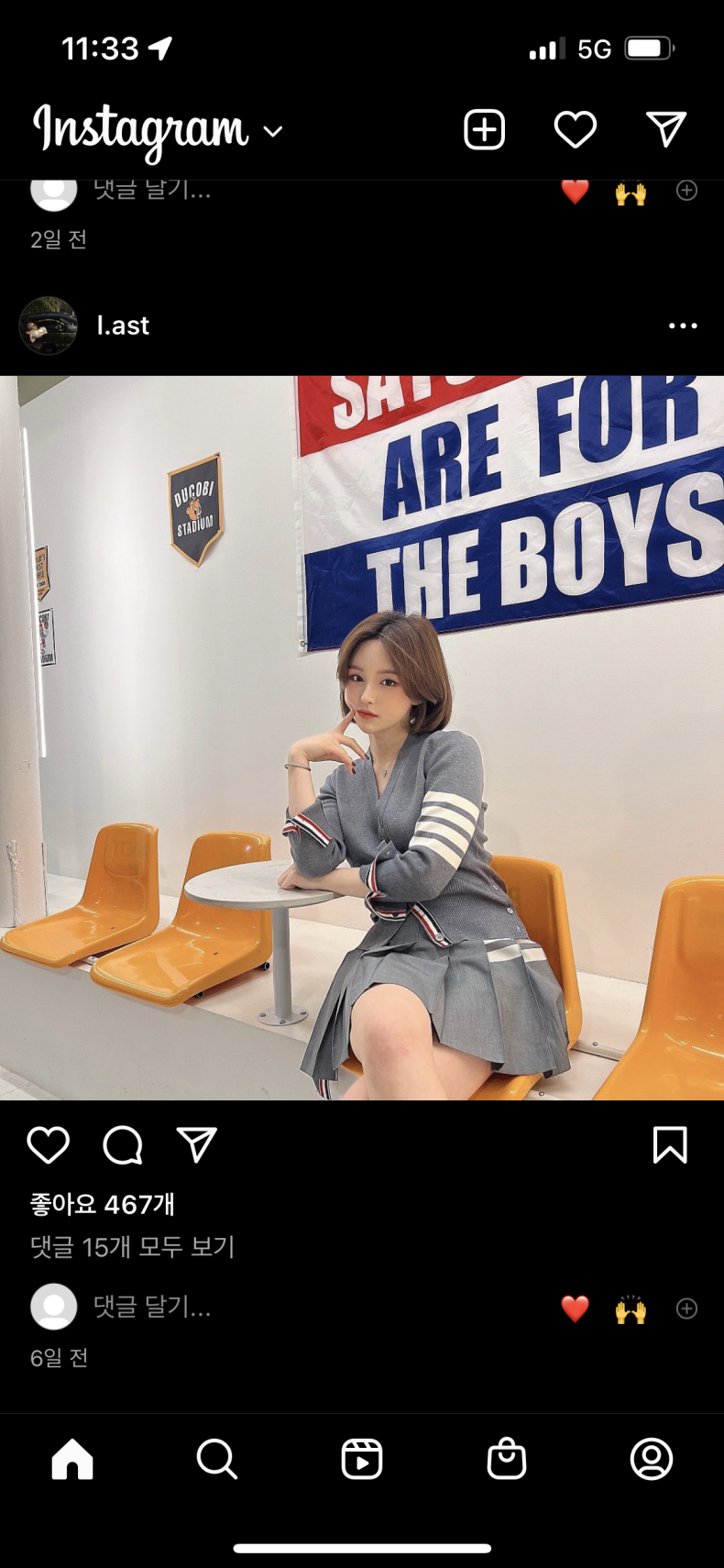
Task: Open the Shop tab
Action: (x=507, y=1459)
